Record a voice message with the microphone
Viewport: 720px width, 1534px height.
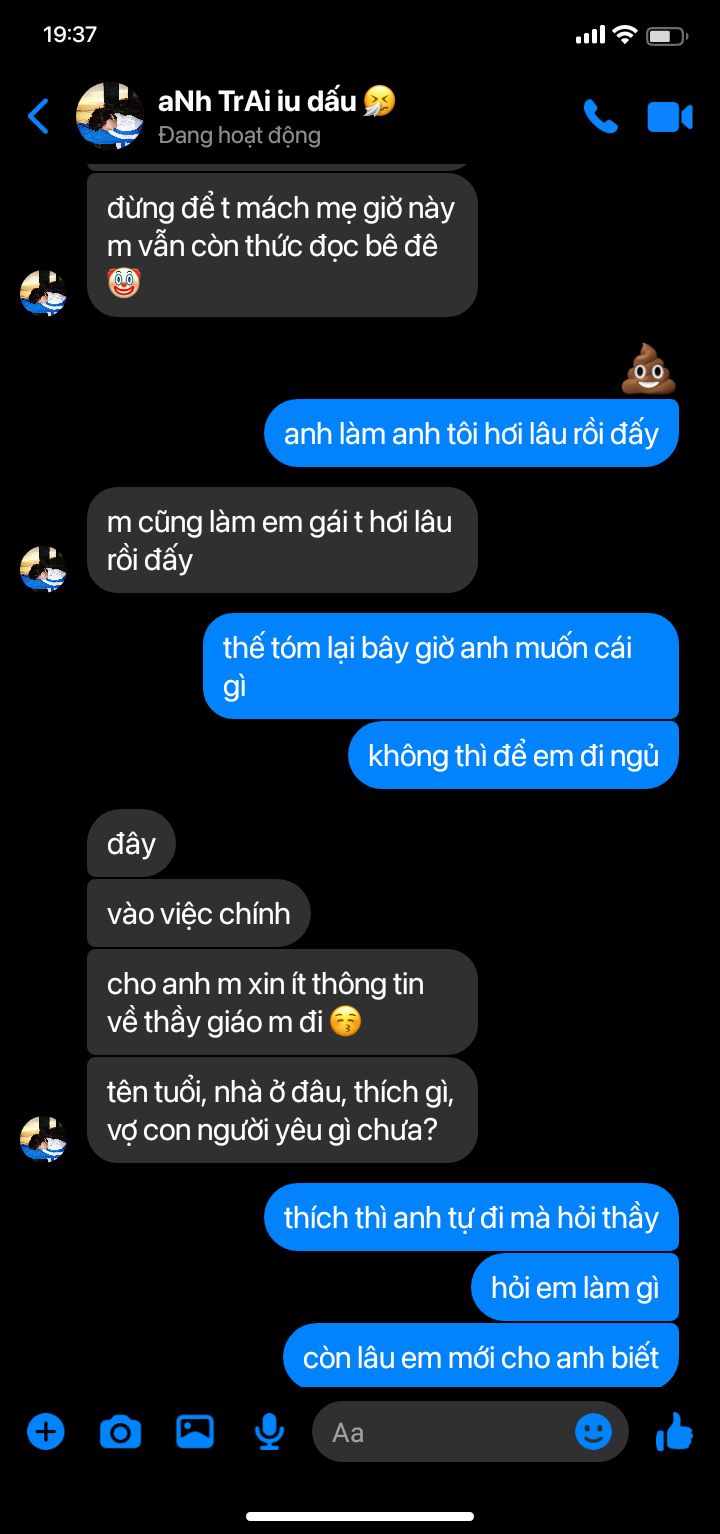pyautogui.click(x=269, y=1433)
